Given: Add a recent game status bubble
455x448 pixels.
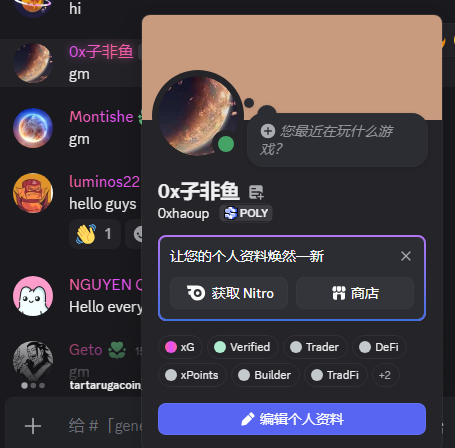Looking at the screenshot, I should 337,140.
